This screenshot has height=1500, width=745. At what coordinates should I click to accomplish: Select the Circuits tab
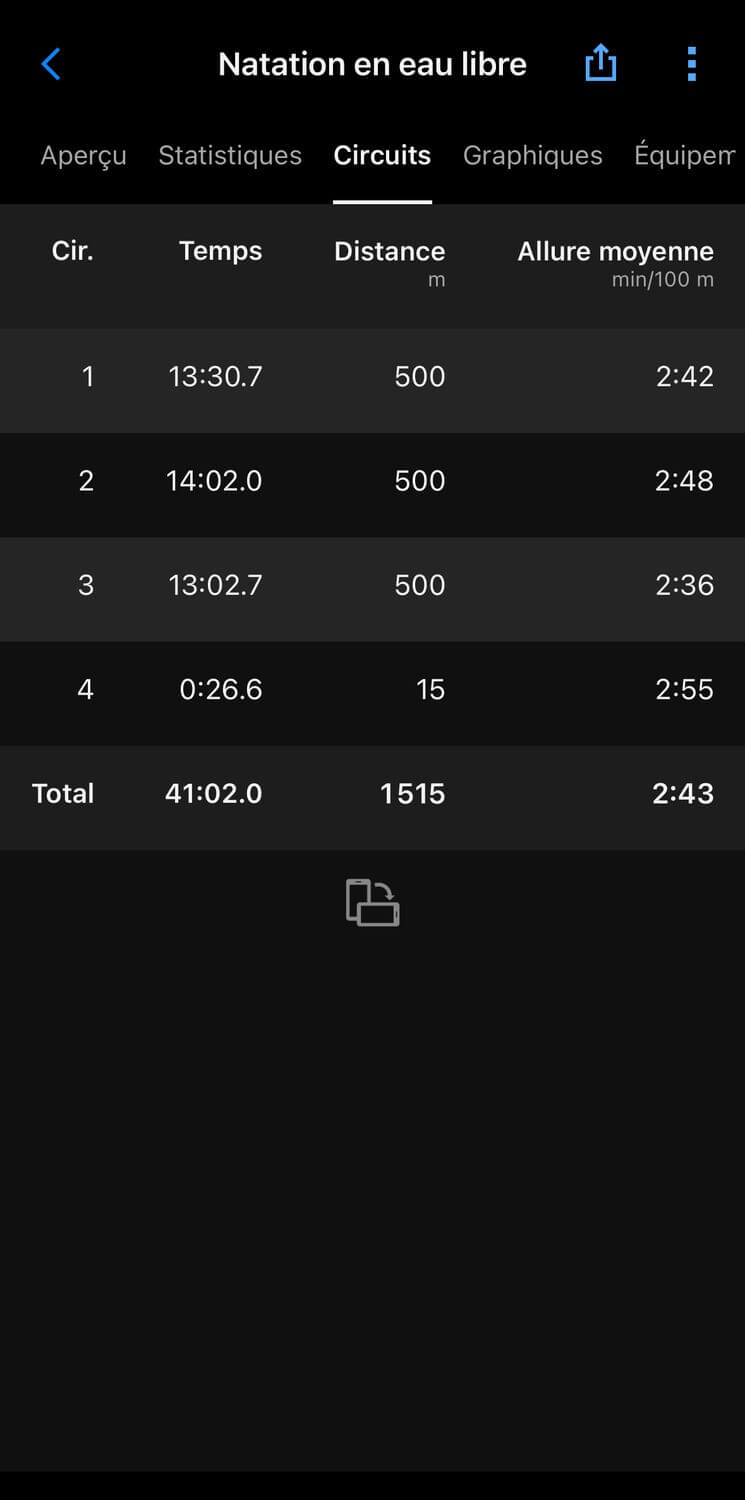(x=382, y=156)
